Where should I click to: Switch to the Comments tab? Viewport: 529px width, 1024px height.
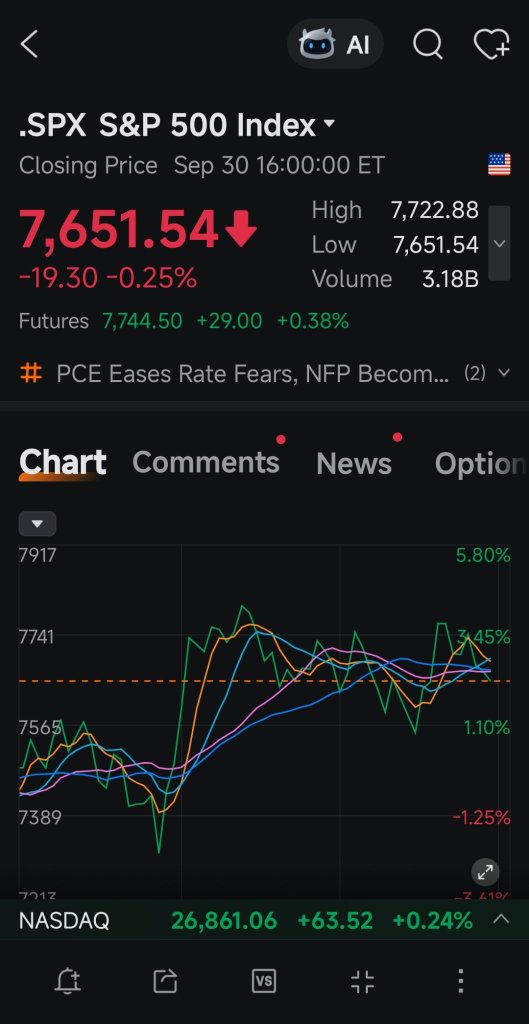(206, 462)
